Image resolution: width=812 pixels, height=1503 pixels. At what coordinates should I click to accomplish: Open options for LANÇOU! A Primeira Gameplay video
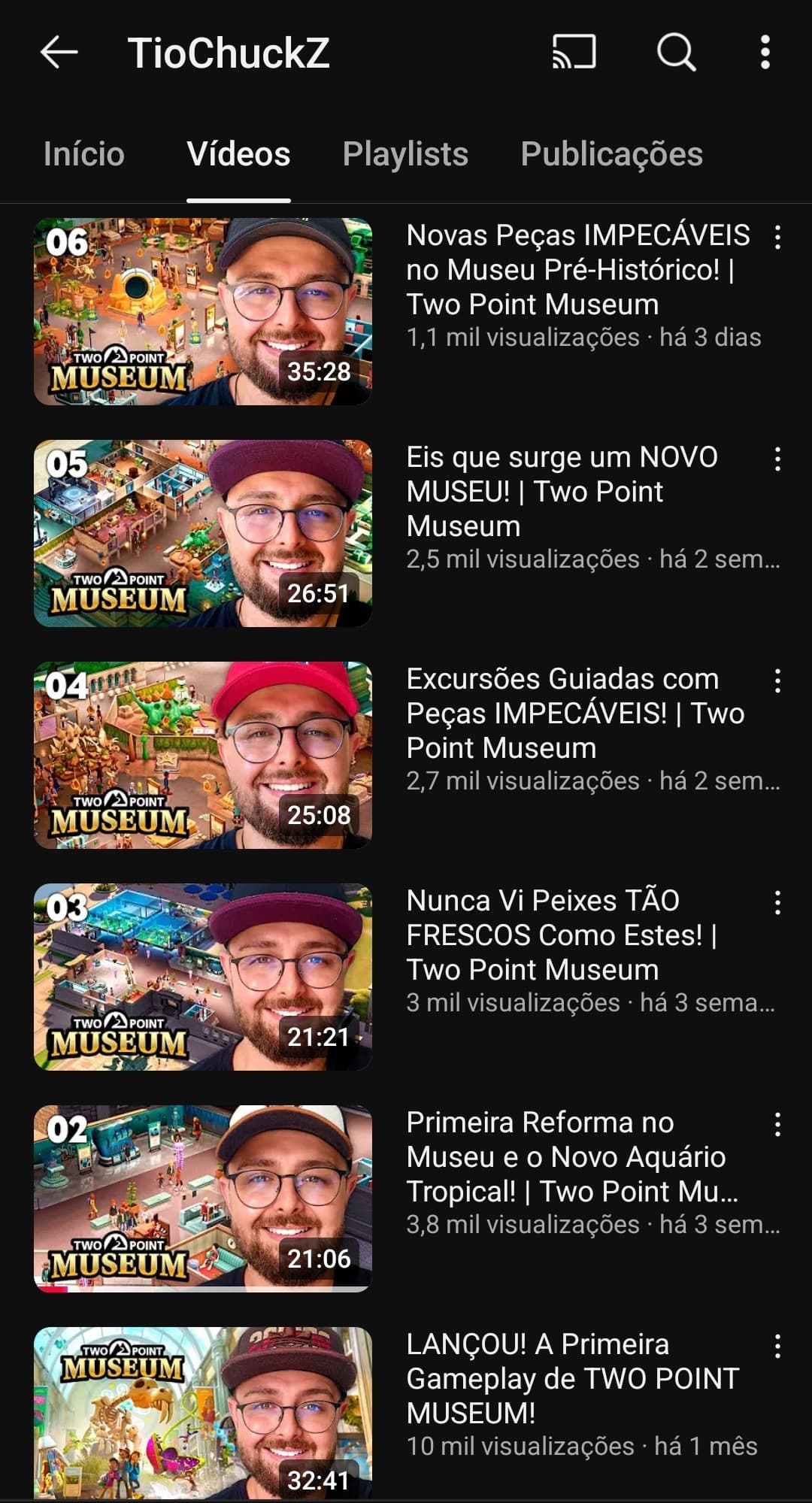pos(777,1346)
